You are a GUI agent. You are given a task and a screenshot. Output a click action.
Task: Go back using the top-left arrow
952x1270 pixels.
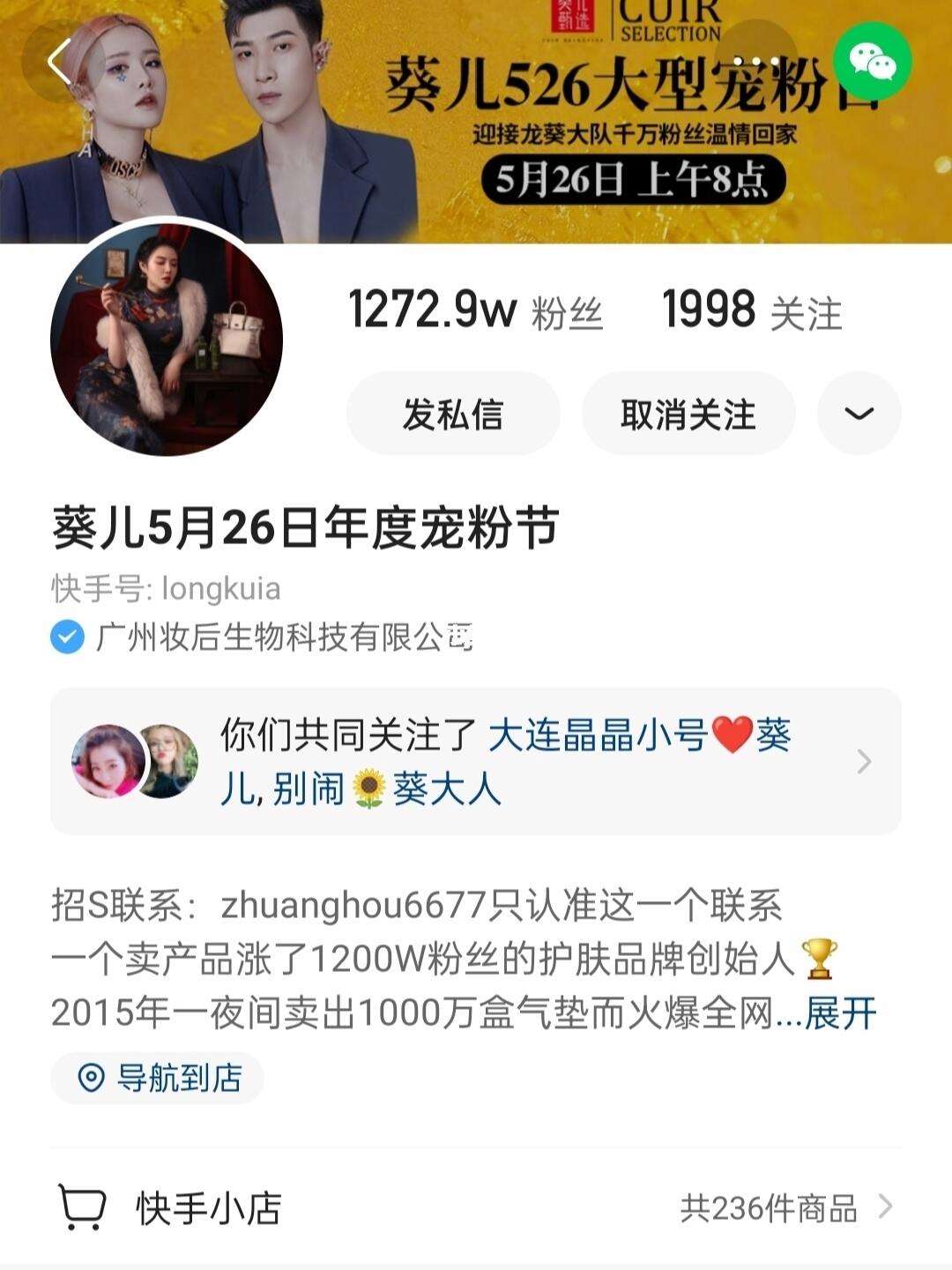tap(60, 62)
